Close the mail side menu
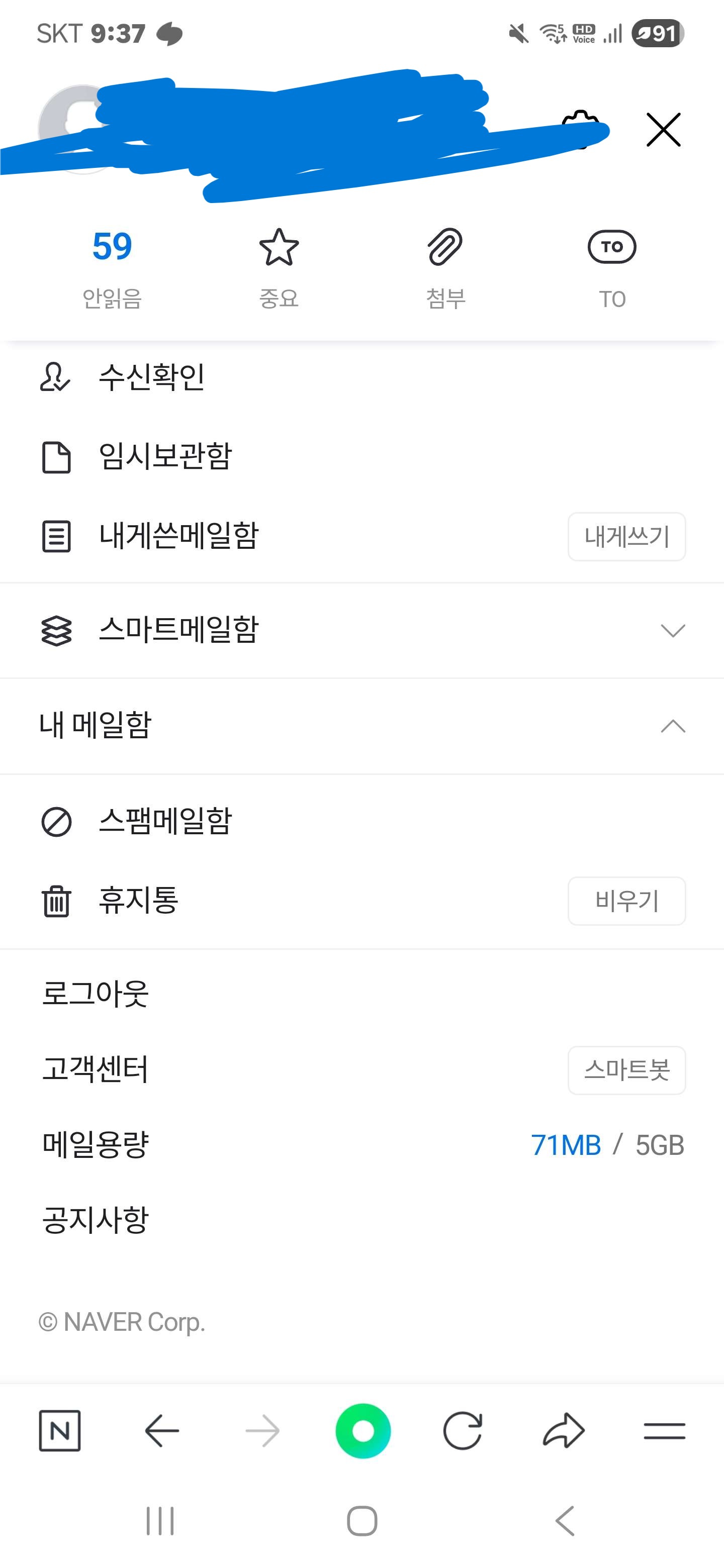Image resolution: width=724 pixels, height=1568 pixels. click(663, 130)
